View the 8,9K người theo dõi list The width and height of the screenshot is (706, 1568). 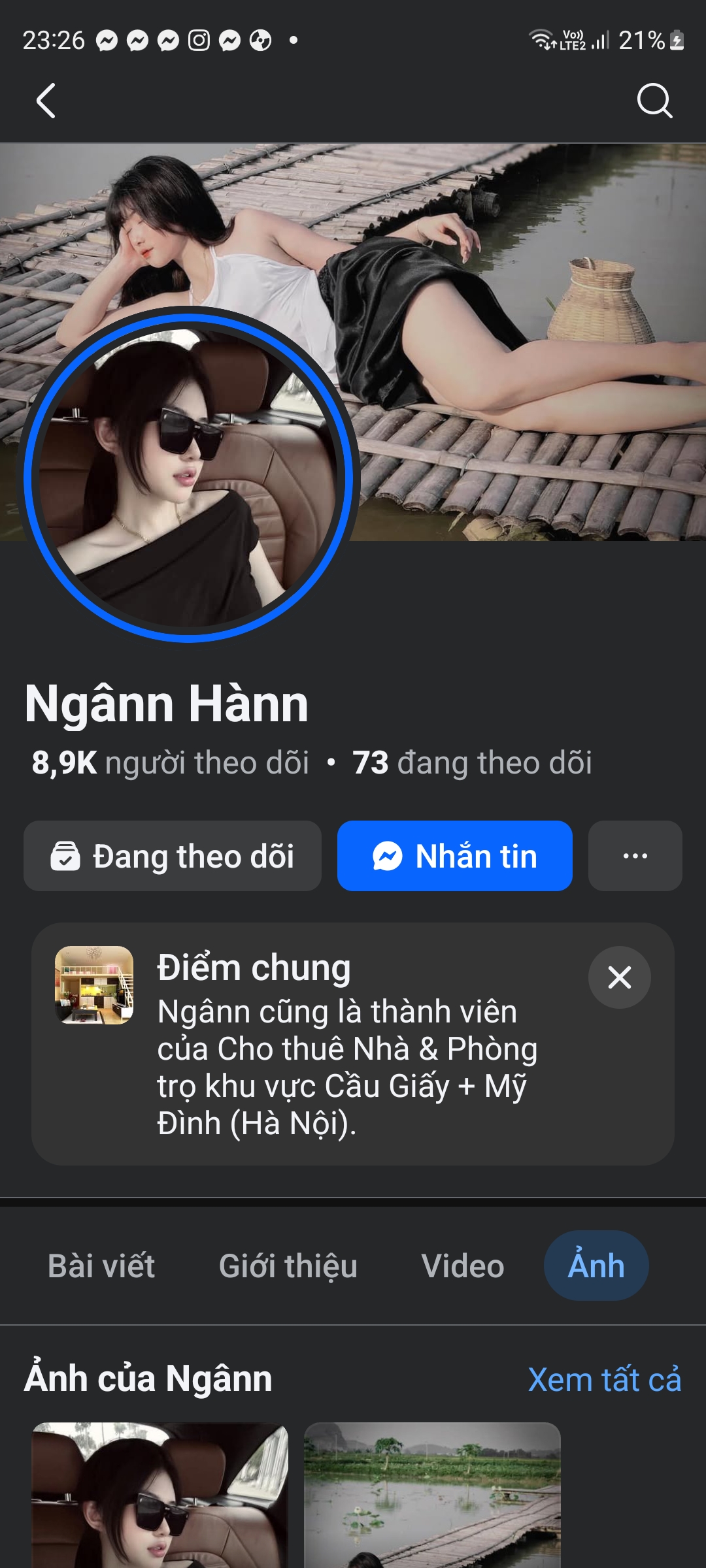[x=171, y=762]
